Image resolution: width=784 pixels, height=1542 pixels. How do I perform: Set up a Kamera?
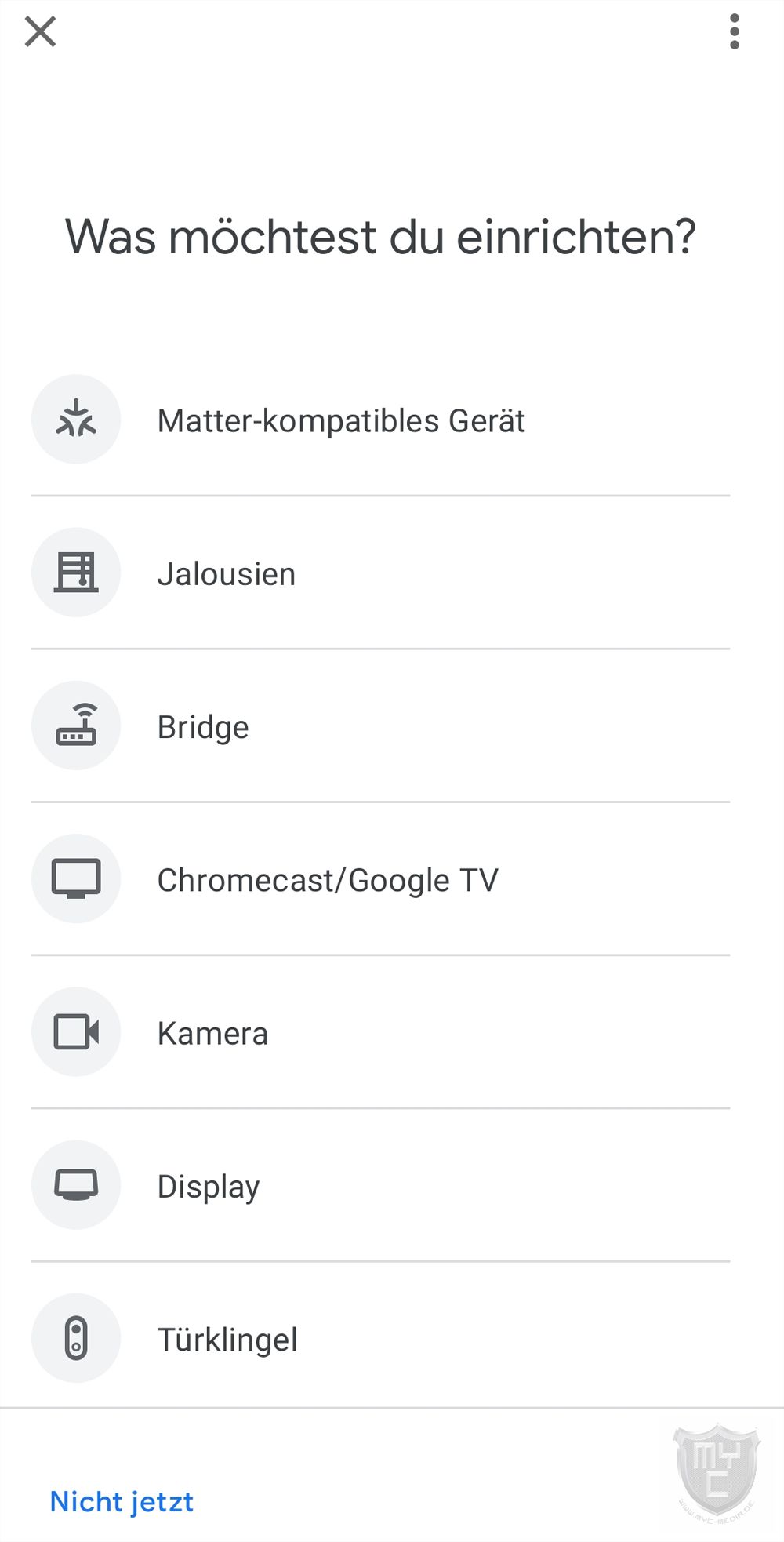tap(380, 1032)
